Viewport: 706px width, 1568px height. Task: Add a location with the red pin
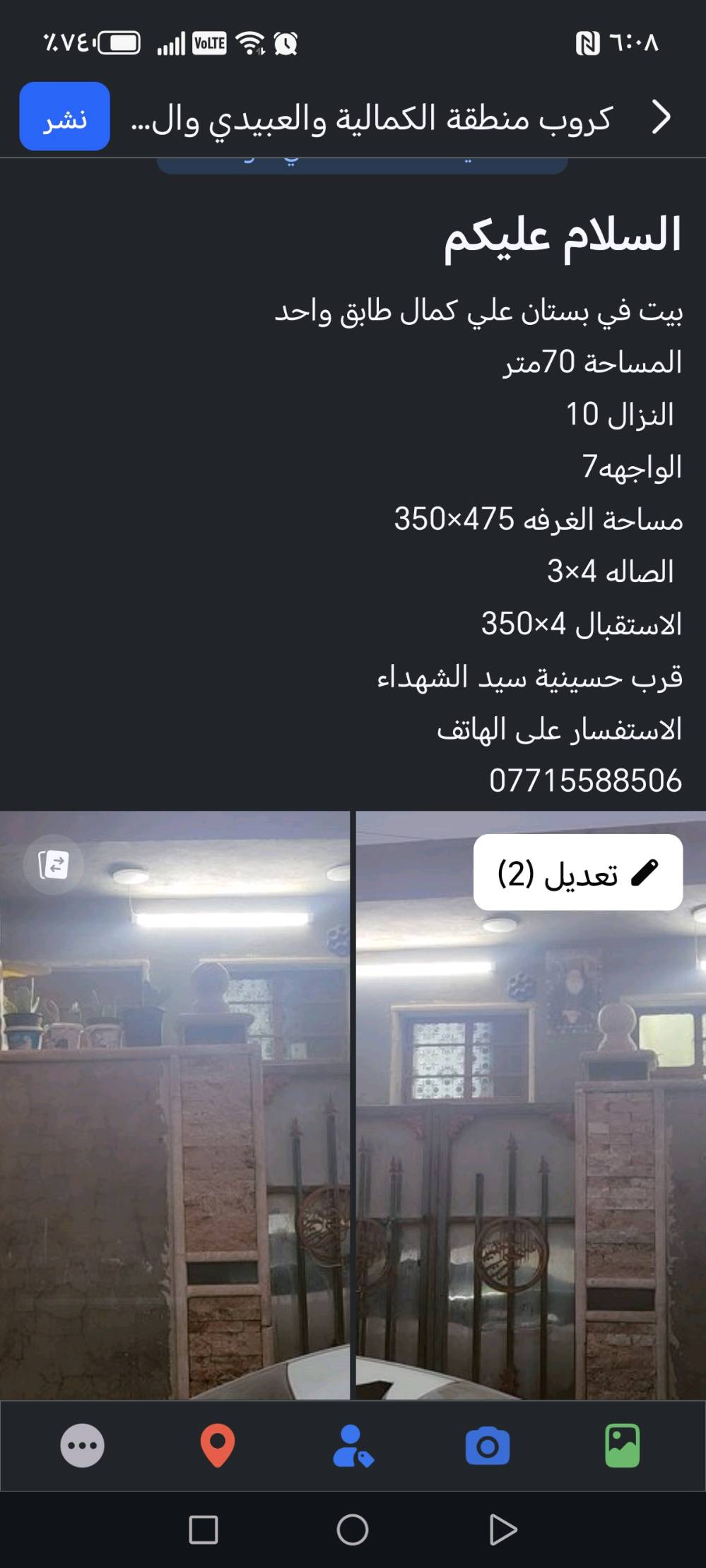218,1446
